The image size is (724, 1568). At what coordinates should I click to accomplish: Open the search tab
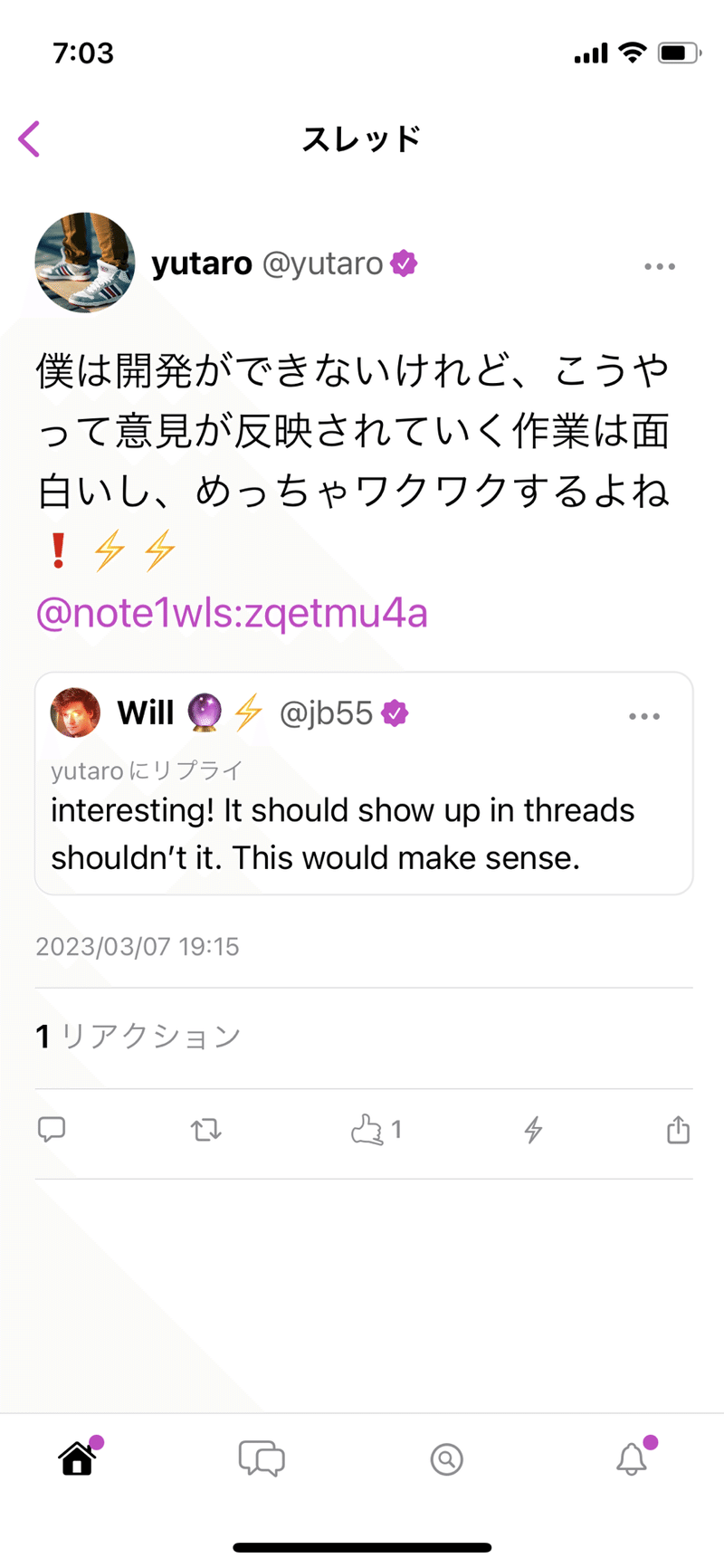[446, 1459]
